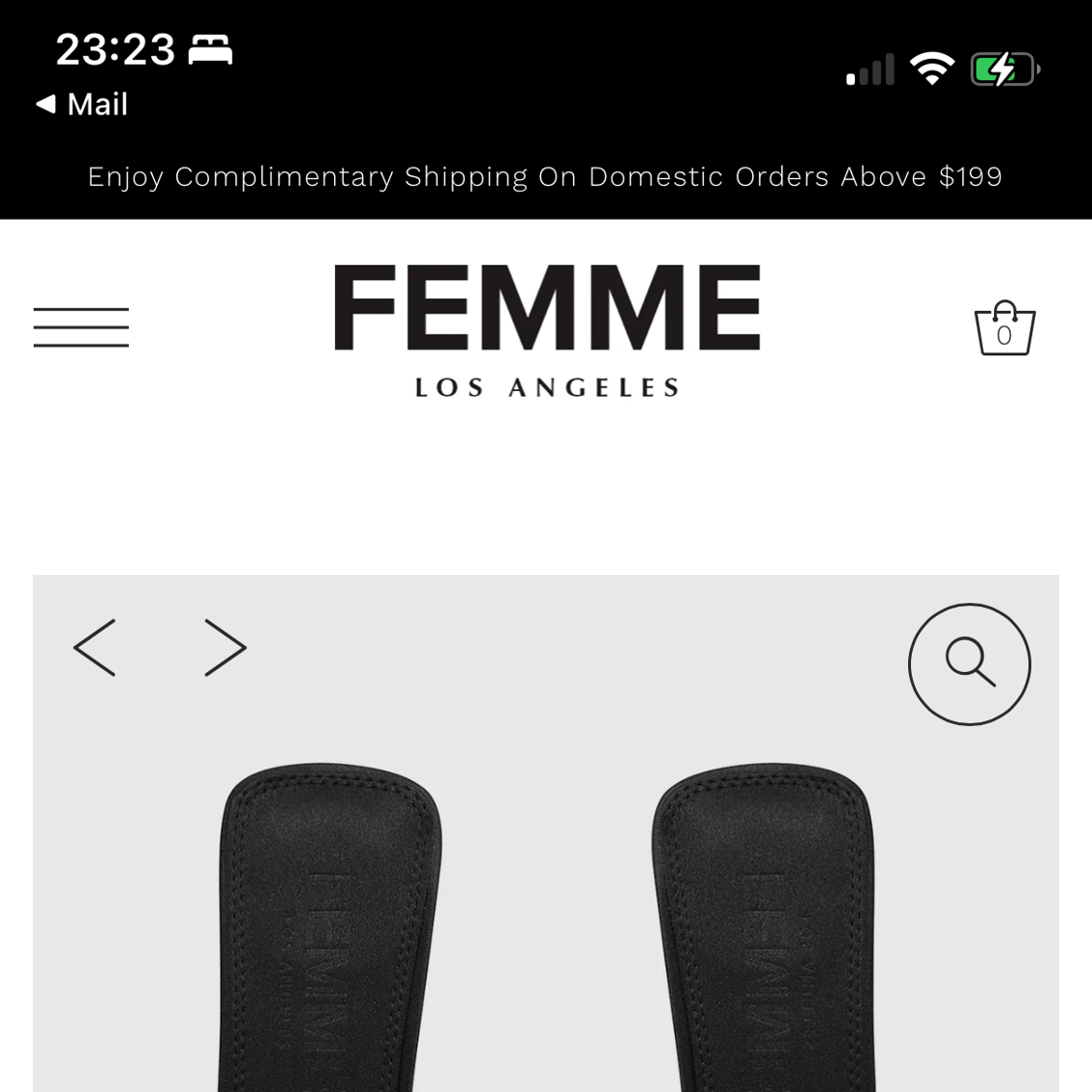Image resolution: width=1092 pixels, height=1092 pixels.
Task: Go to FEMME Los Angeles homepage
Action: click(x=547, y=330)
